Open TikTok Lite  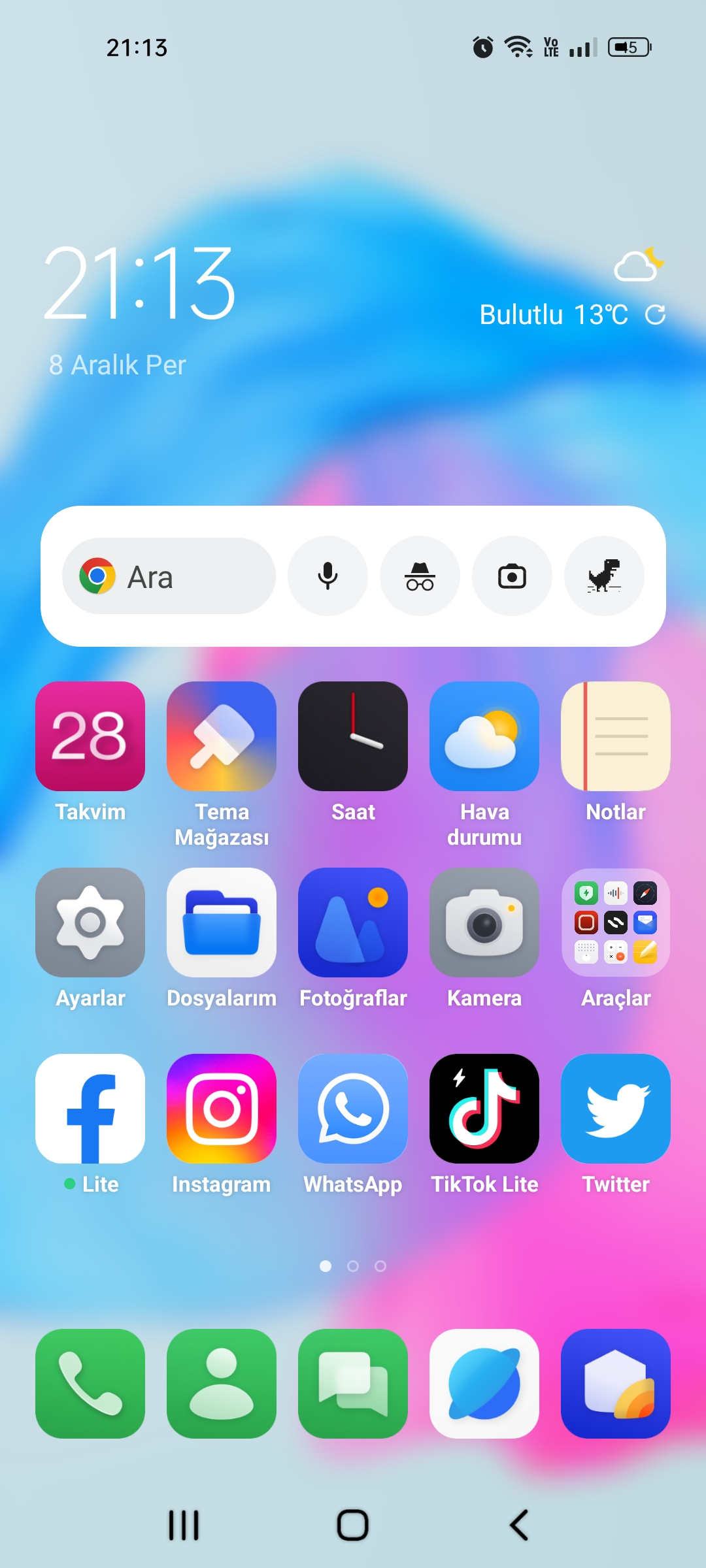click(x=484, y=1109)
